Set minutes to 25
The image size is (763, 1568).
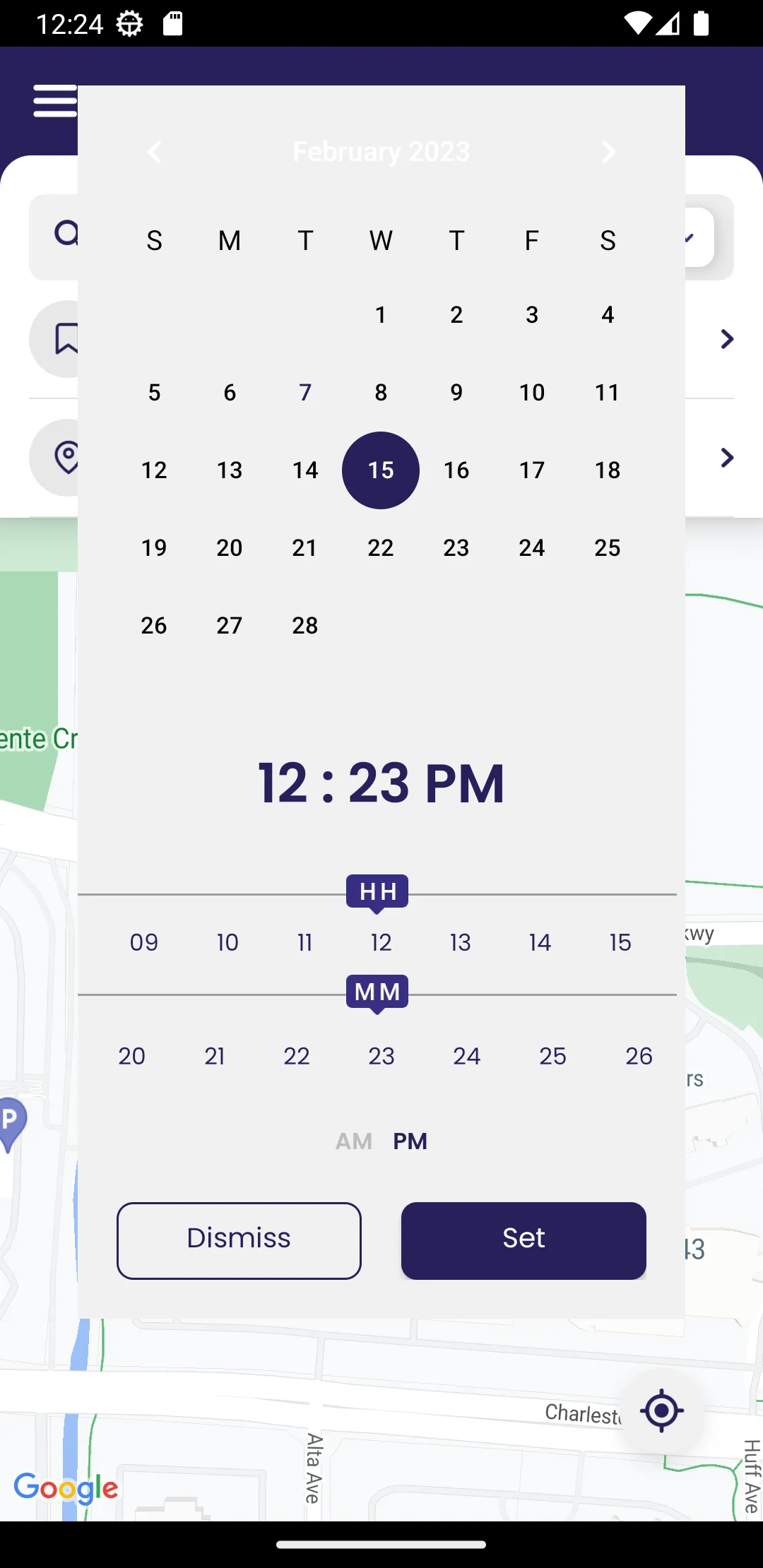(552, 1056)
